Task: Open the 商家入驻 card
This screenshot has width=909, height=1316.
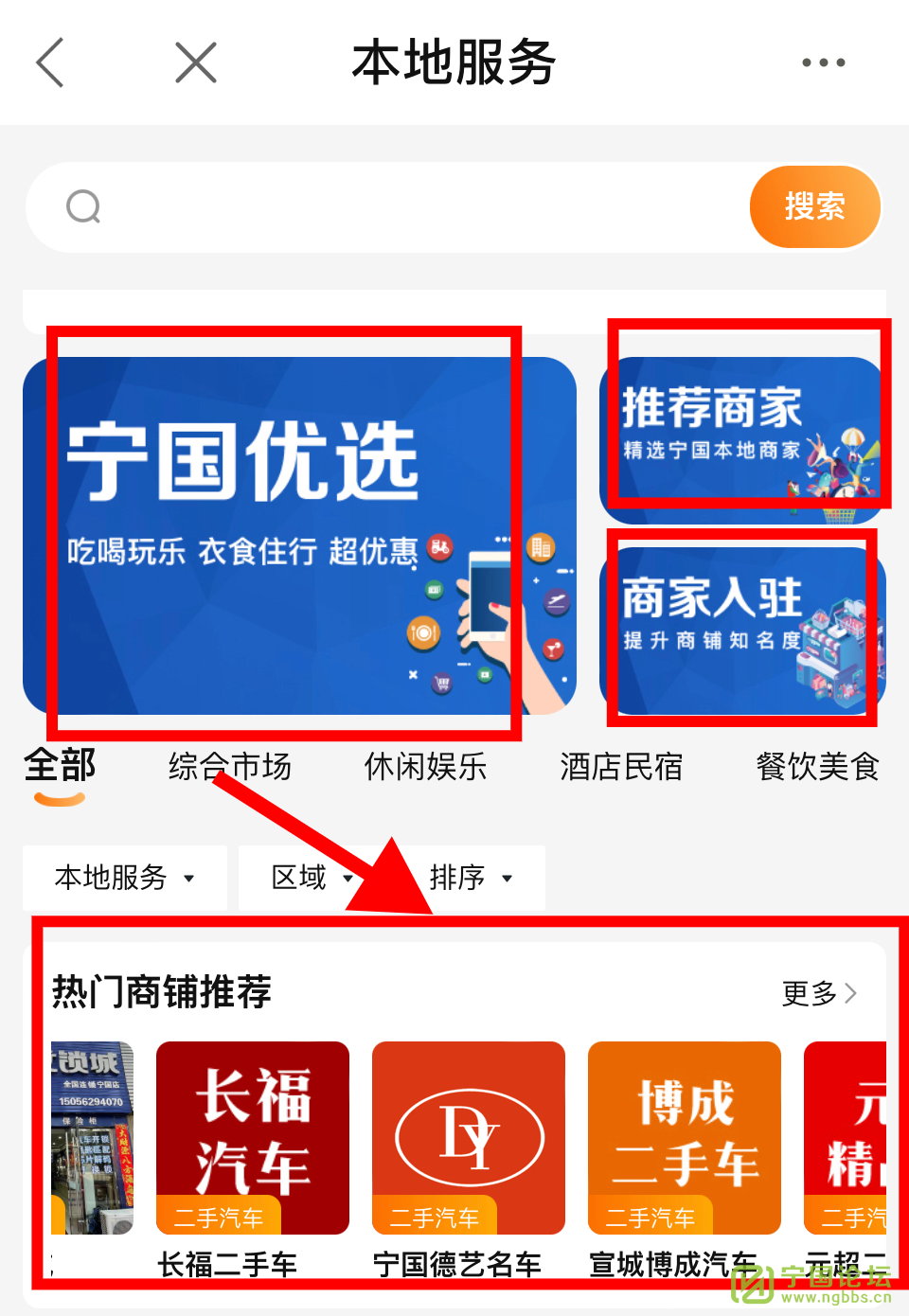Action: [x=742, y=631]
